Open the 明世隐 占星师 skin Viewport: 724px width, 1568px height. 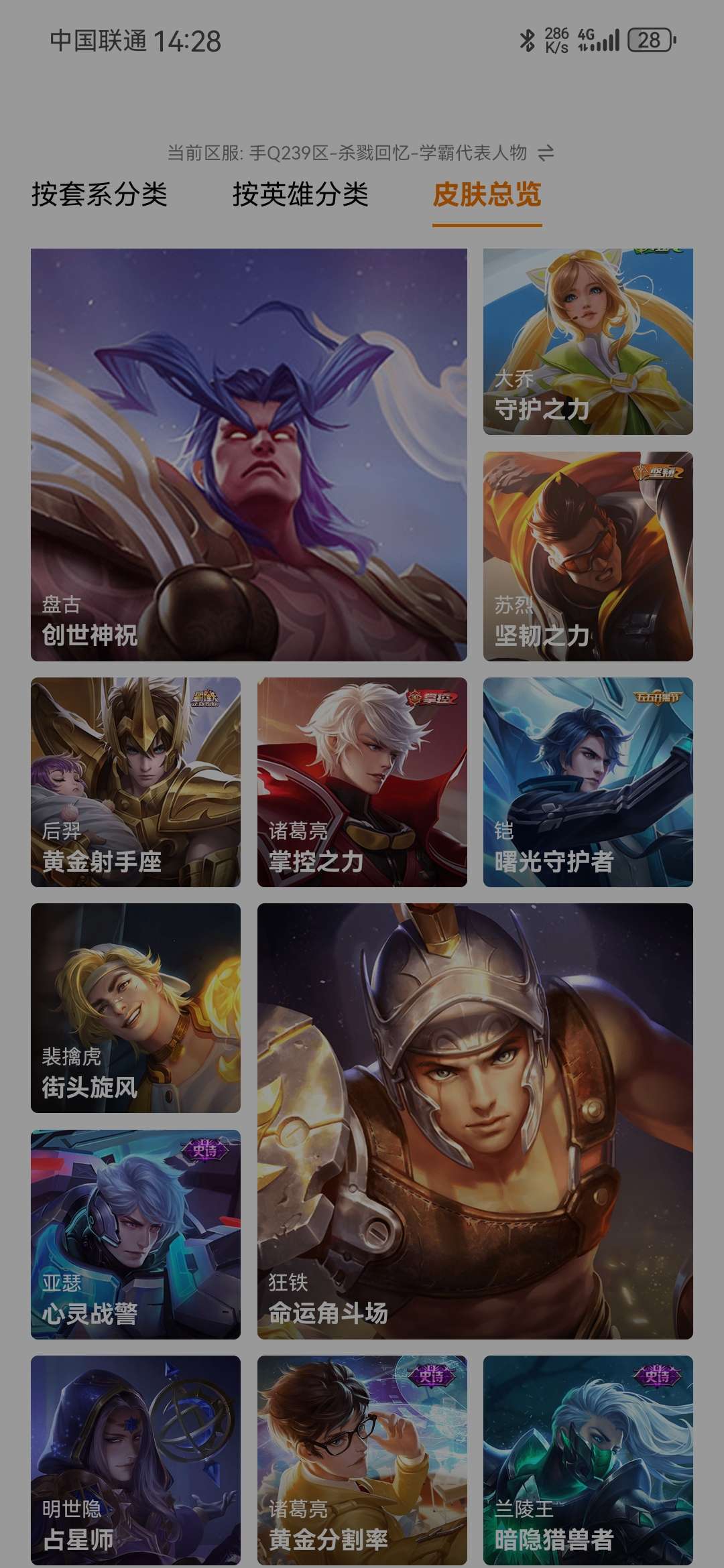tap(135, 1461)
